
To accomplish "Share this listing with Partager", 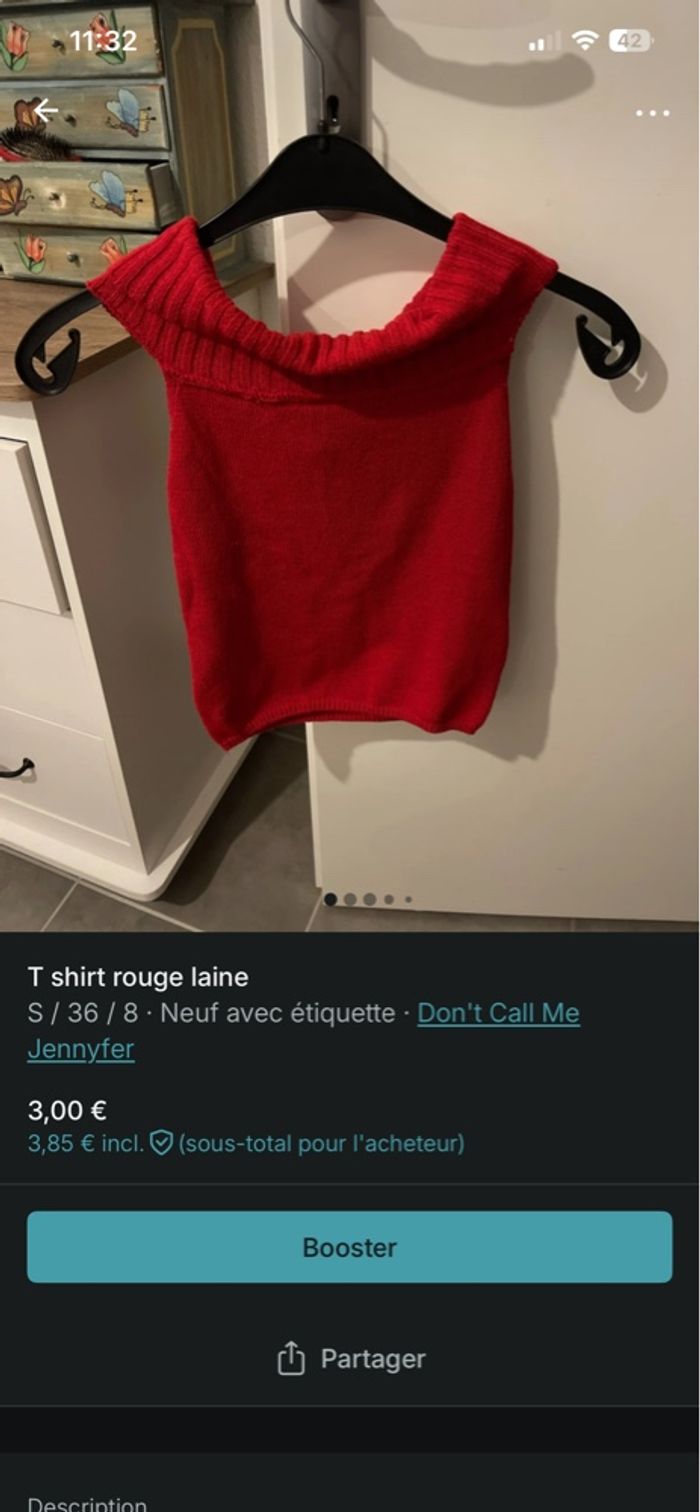I will 350,1359.
